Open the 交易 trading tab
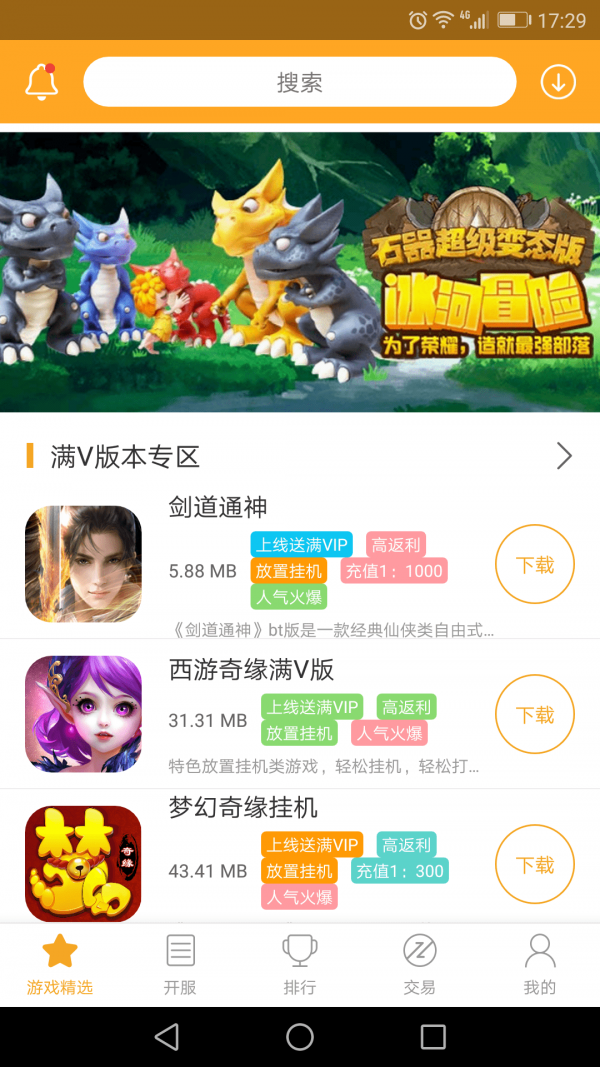 tap(420, 965)
